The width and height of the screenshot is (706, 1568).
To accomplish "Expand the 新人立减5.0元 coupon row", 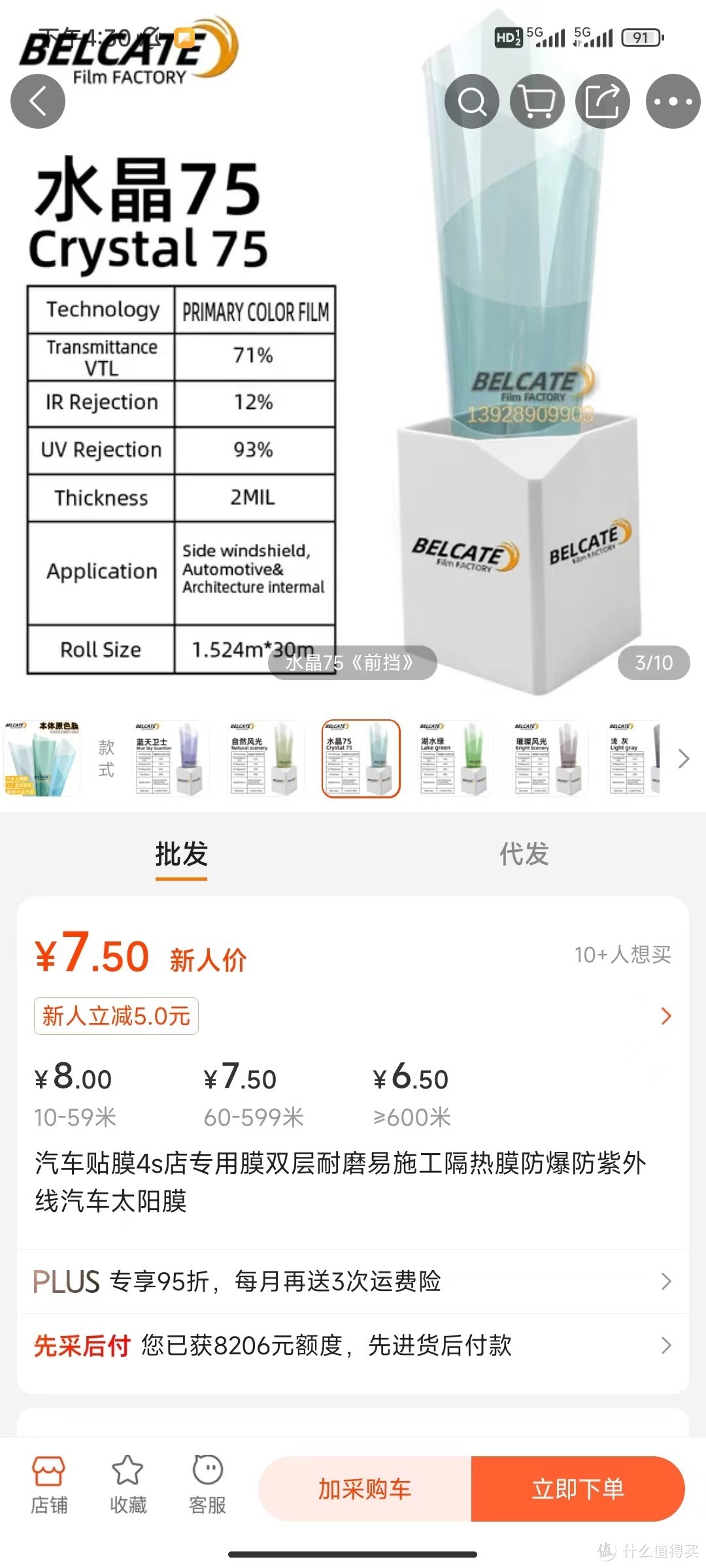I will tap(353, 1016).
